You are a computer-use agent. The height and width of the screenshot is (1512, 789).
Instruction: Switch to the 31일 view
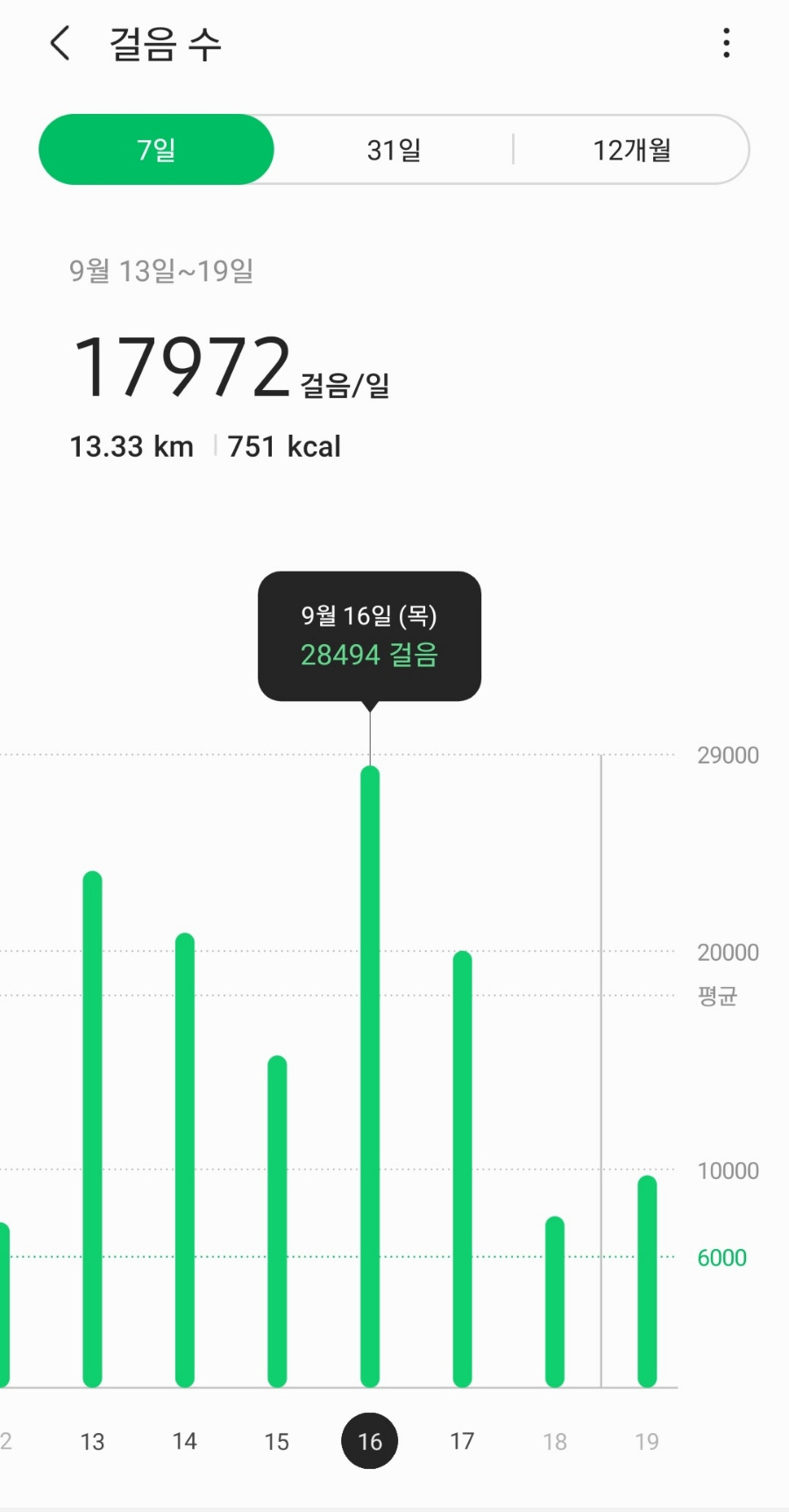click(x=394, y=150)
